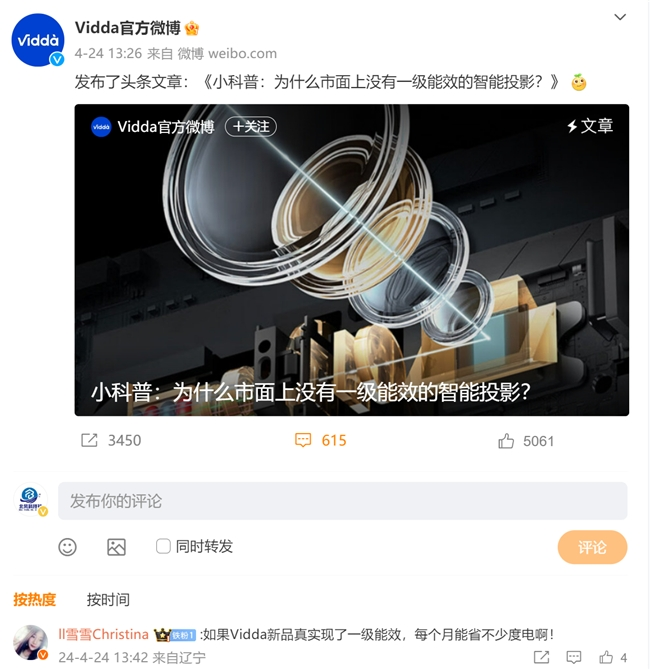Repost this post with 3450 shares
650x670 pixels.
click(110, 440)
